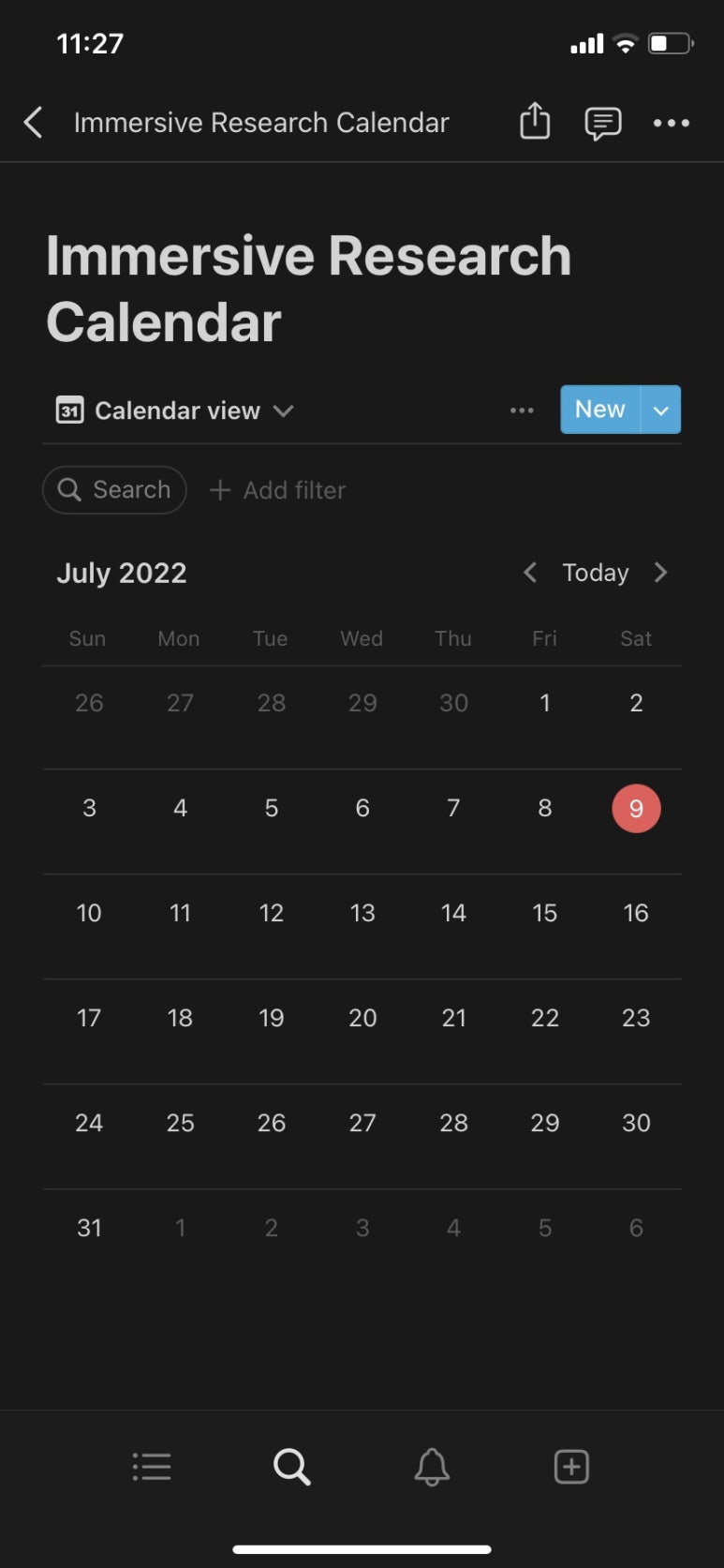Open the comments icon in header
This screenshot has height=1568, width=724.
click(602, 124)
